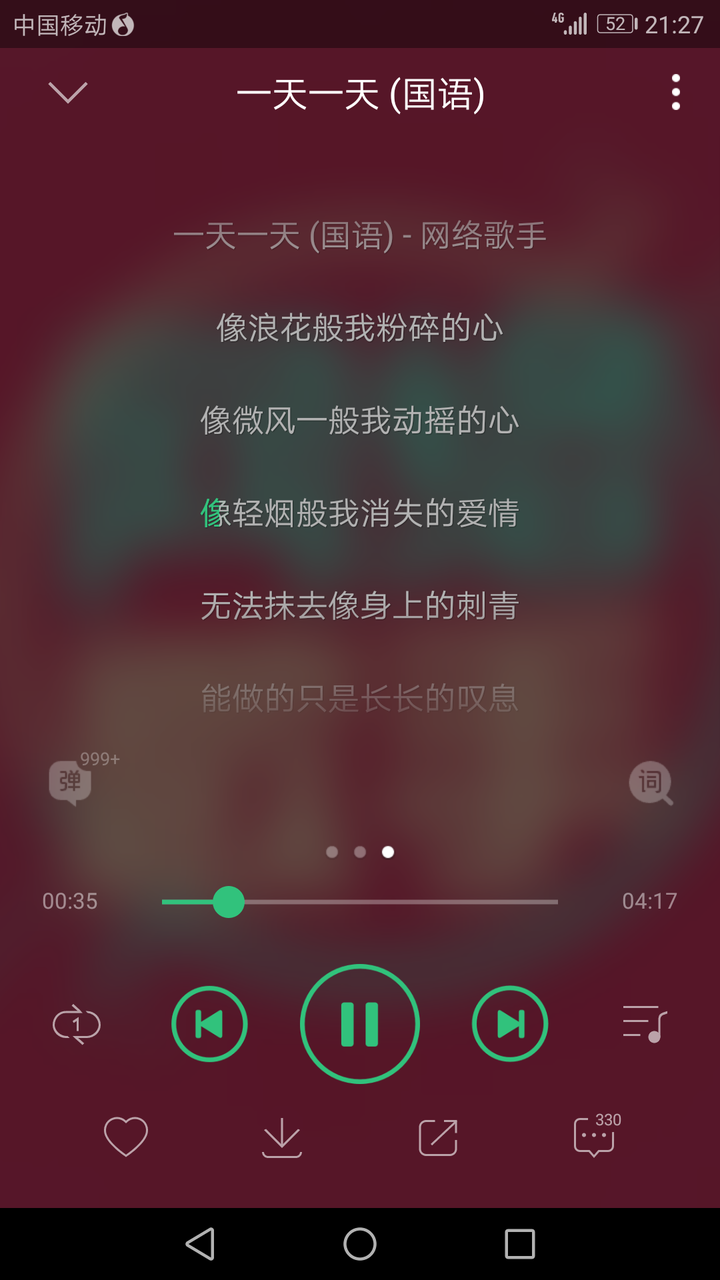Pause the current song
This screenshot has height=1280, width=720.
(360, 1024)
